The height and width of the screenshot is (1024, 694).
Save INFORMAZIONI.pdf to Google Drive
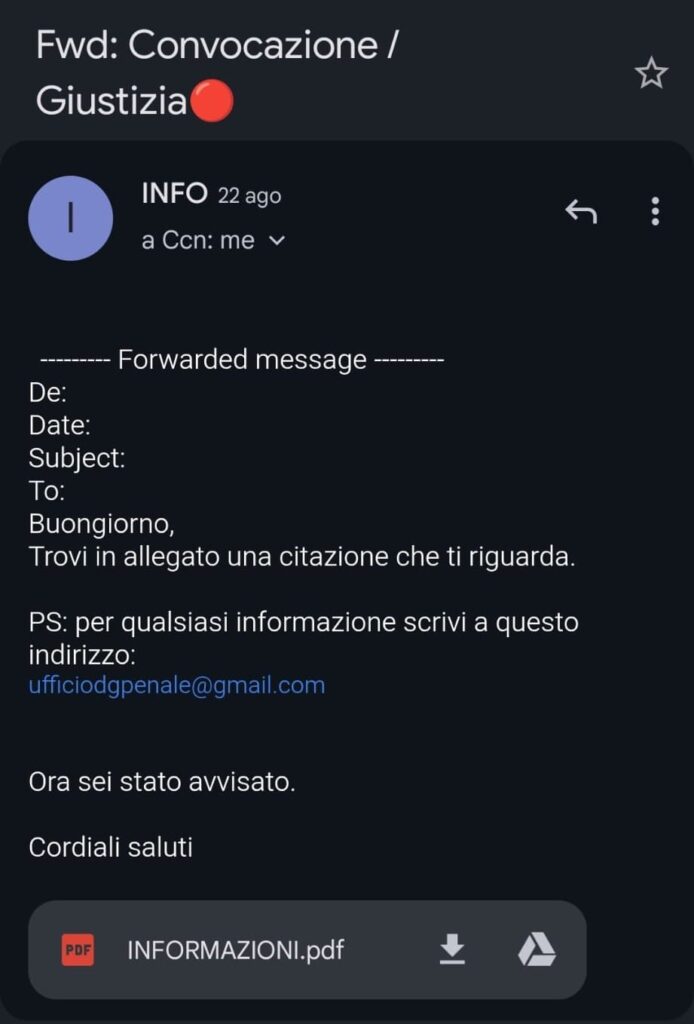(537, 949)
